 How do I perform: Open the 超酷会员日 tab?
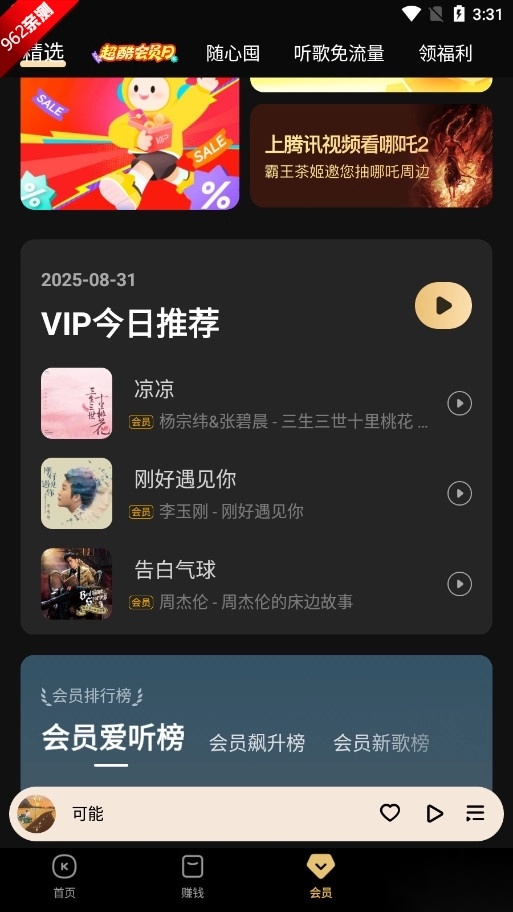[135, 53]
